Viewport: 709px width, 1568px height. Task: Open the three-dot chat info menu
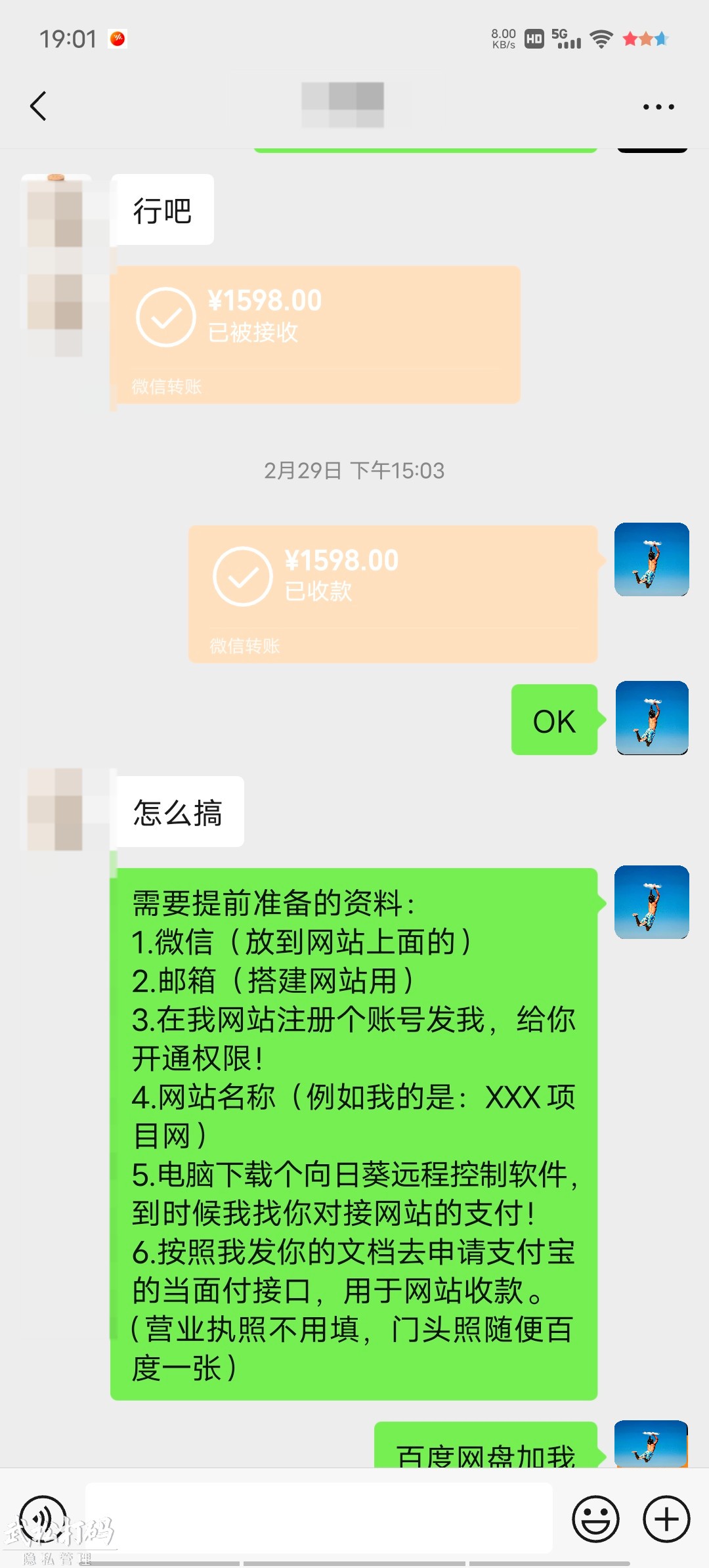(x=658, y=106)
